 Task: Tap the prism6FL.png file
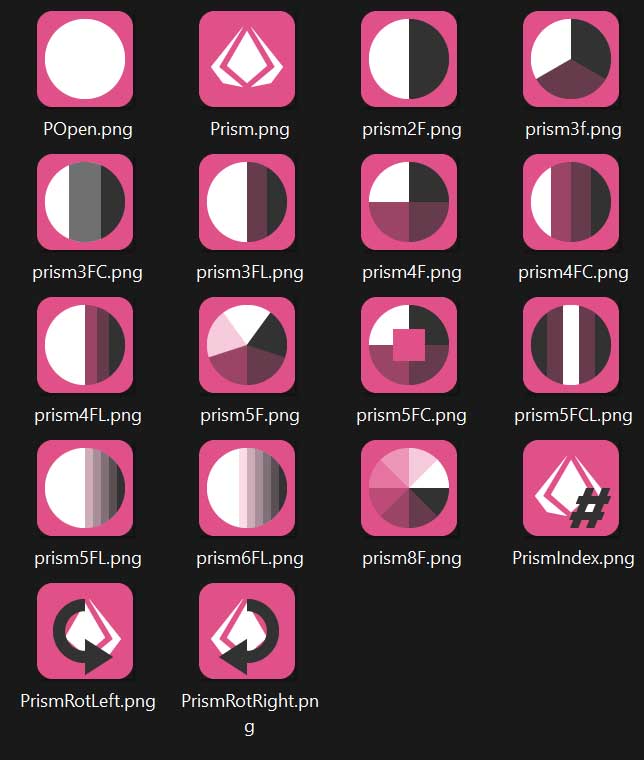tap(247, 488)
